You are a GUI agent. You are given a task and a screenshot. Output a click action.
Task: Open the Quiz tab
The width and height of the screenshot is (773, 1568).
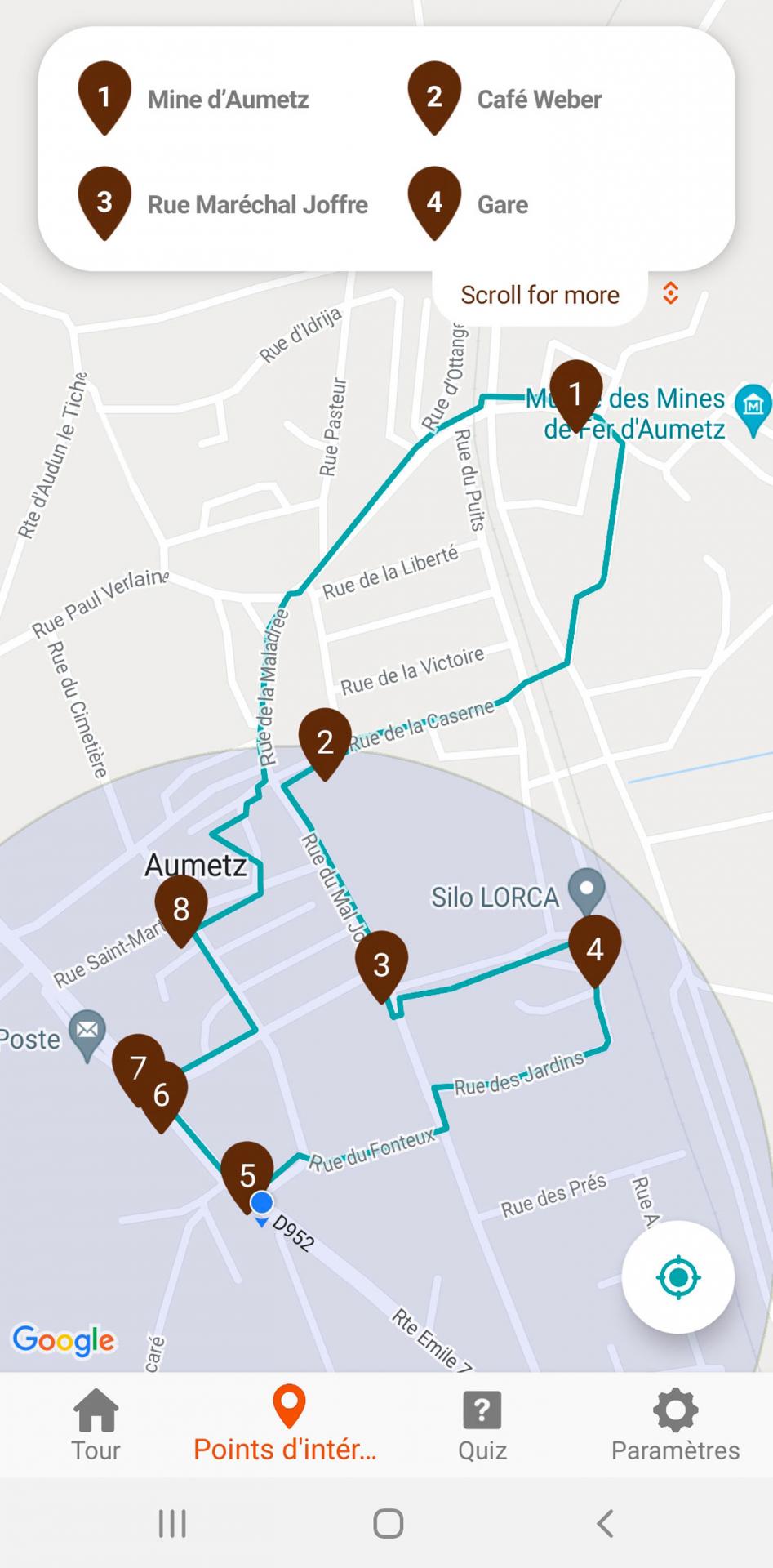[x=482, y=1426]
